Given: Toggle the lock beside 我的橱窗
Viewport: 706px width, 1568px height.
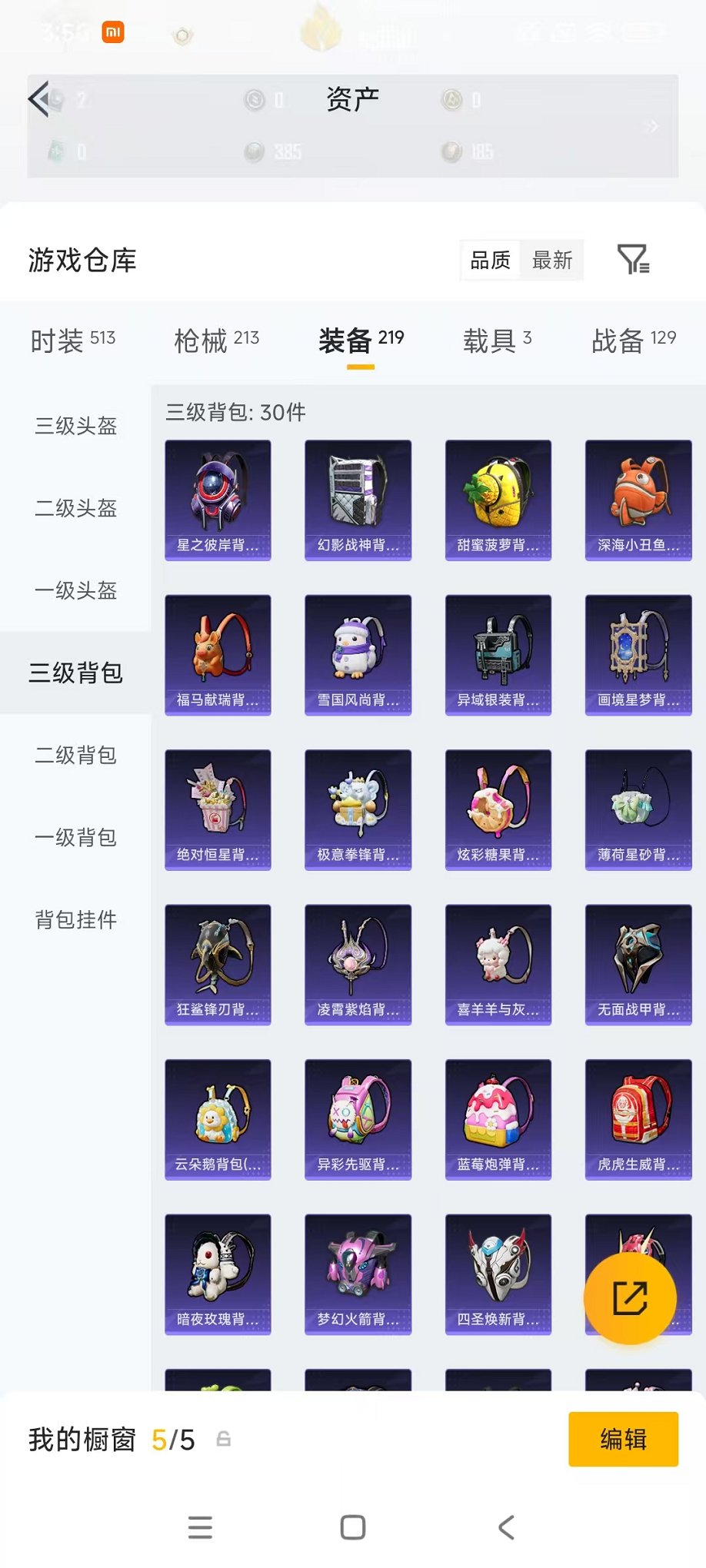Looking at the screenshot, I should click(224, 1440).
